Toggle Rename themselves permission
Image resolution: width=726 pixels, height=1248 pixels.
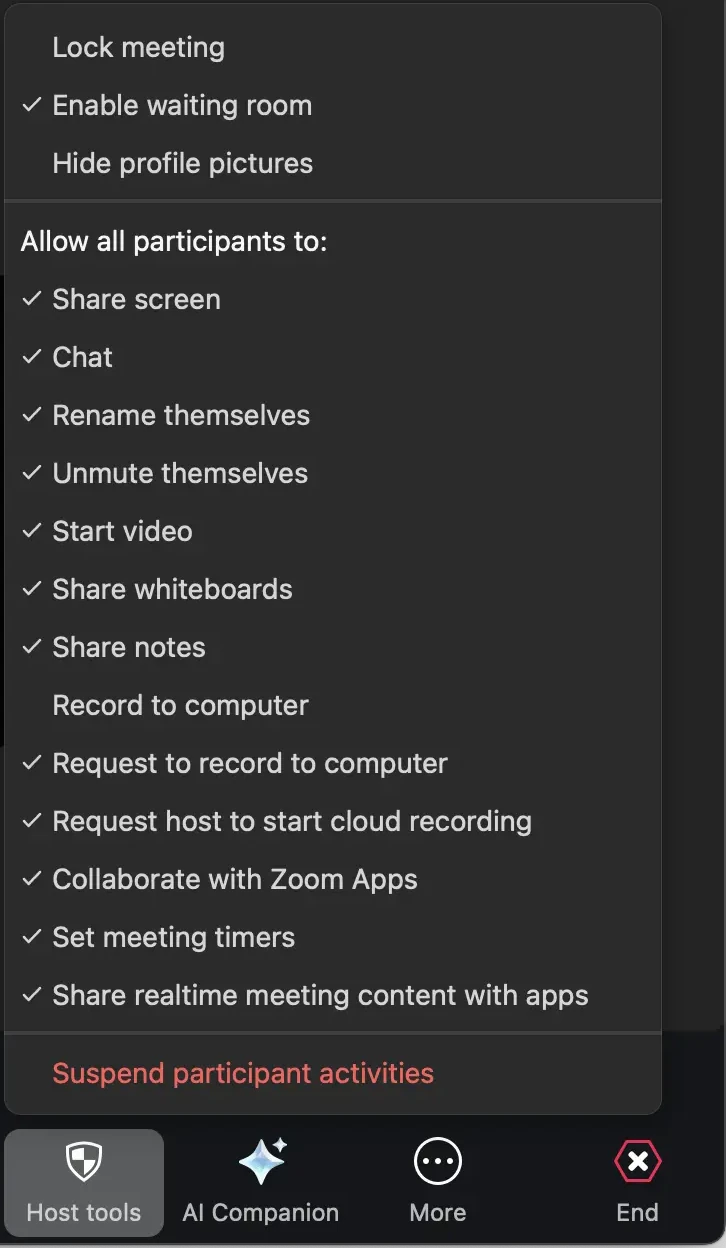181,415
